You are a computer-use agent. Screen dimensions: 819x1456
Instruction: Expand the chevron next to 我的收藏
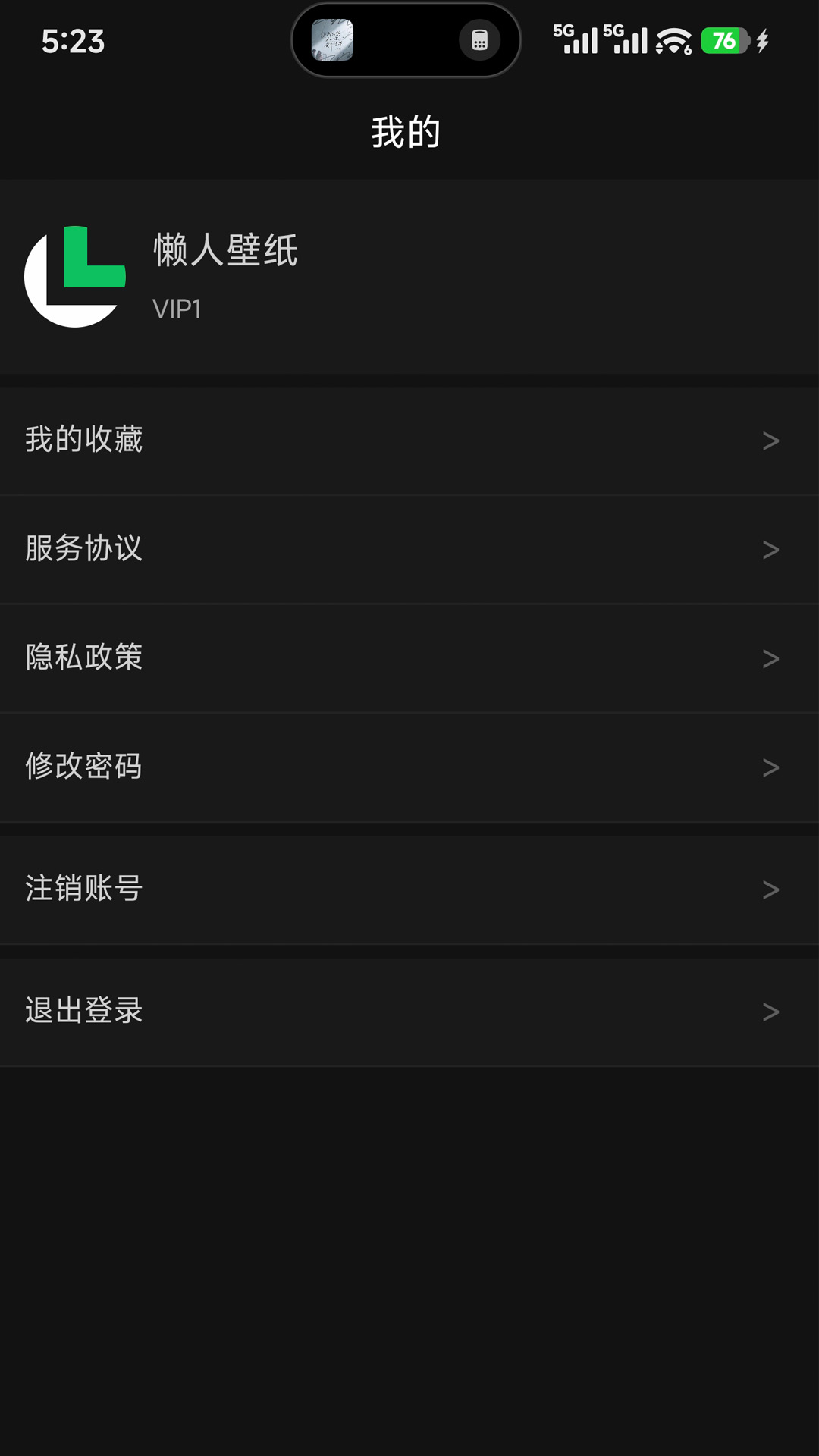(772, 440)
